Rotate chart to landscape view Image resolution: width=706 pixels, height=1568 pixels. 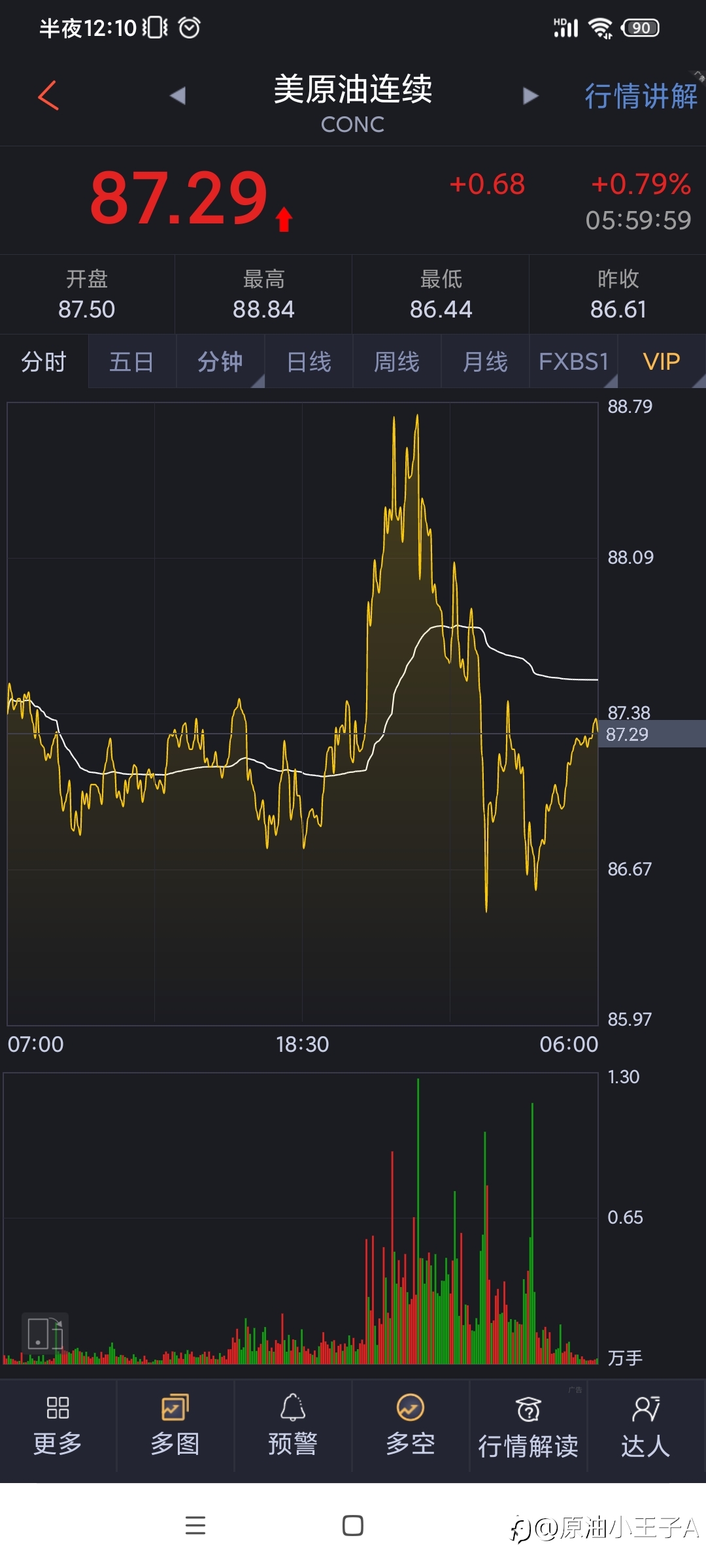(x=45, y=1333)
